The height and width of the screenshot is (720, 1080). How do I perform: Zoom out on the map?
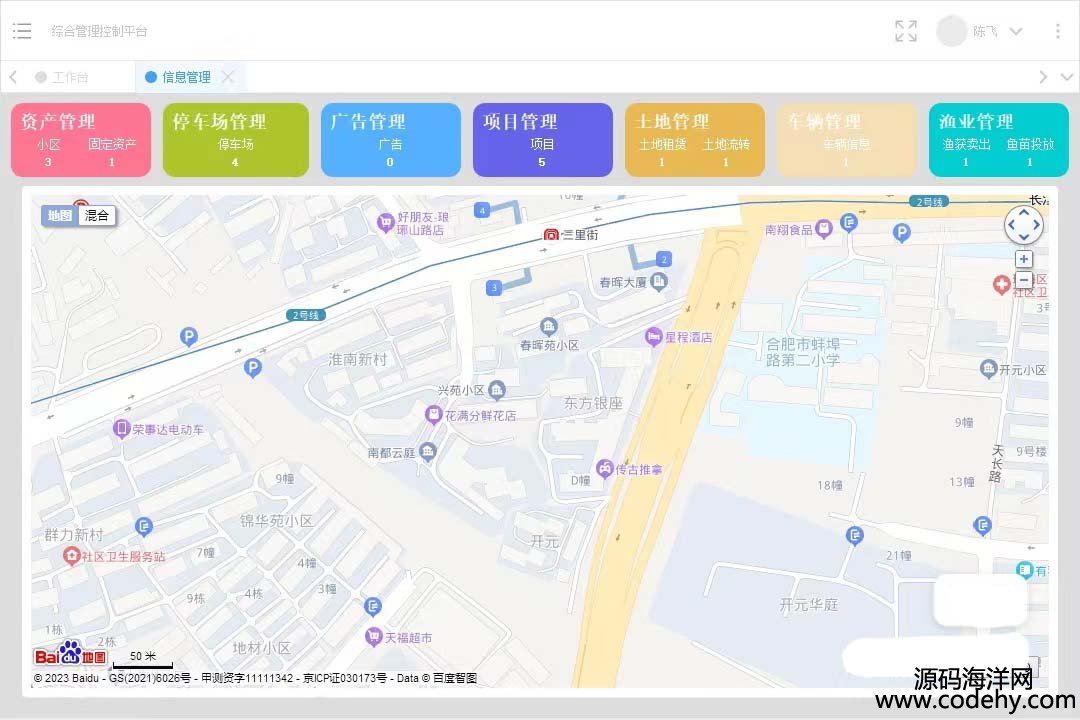[1023, 280]
